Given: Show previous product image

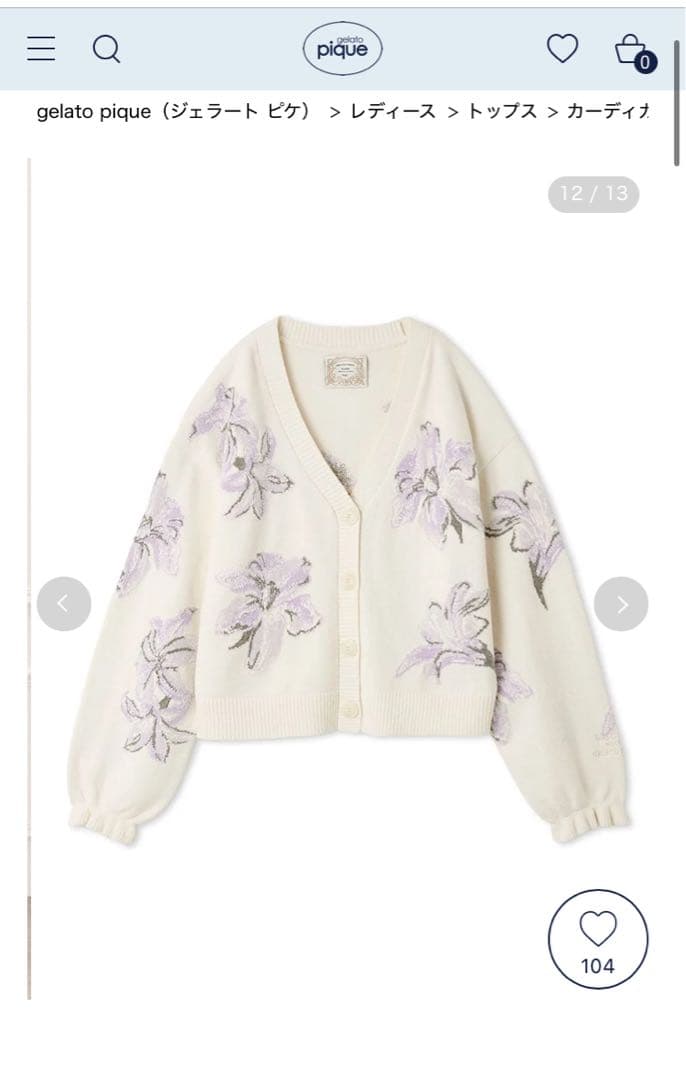Looking at the screenshot, I should (x=63, y=603).
